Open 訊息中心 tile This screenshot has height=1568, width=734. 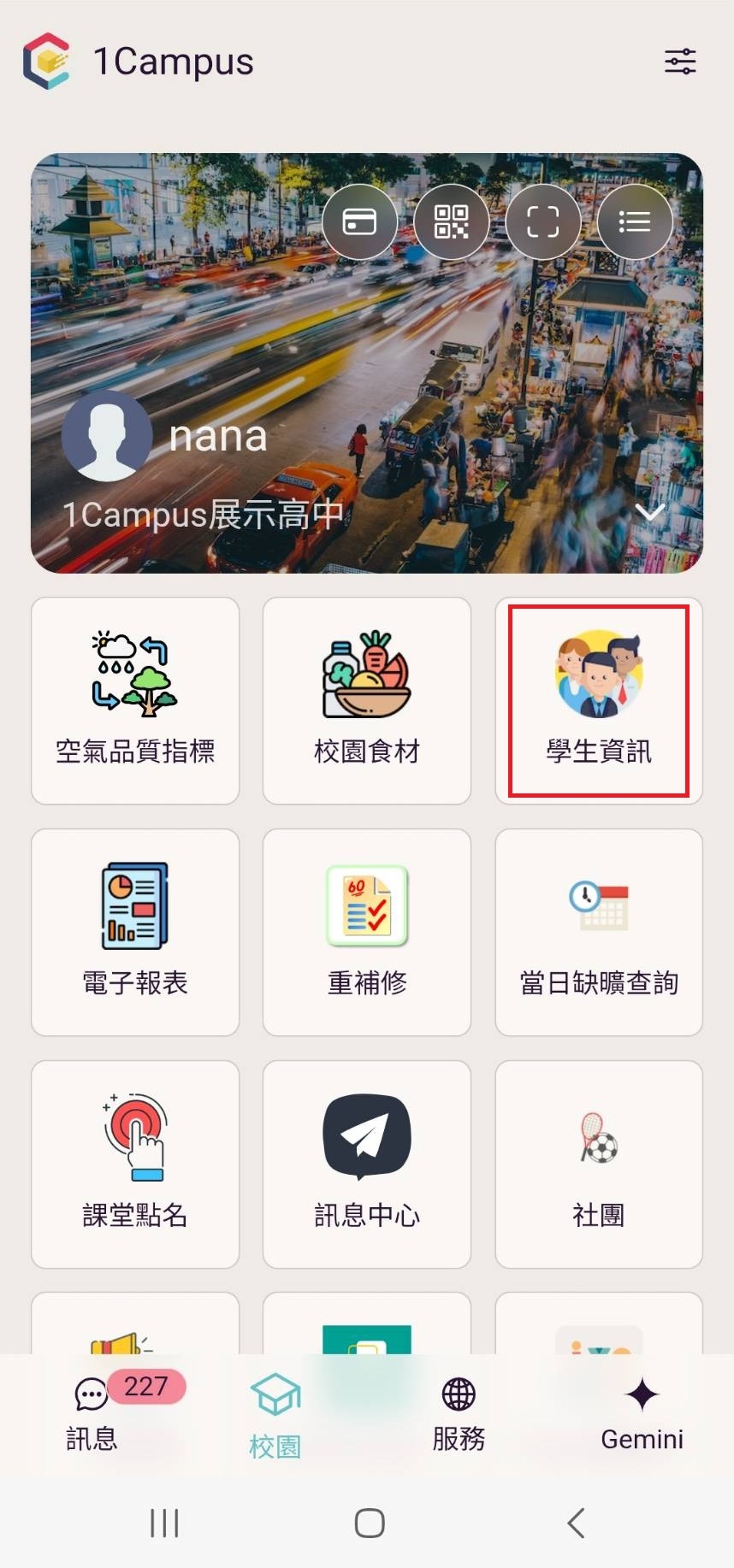(x=367, y=1164)
